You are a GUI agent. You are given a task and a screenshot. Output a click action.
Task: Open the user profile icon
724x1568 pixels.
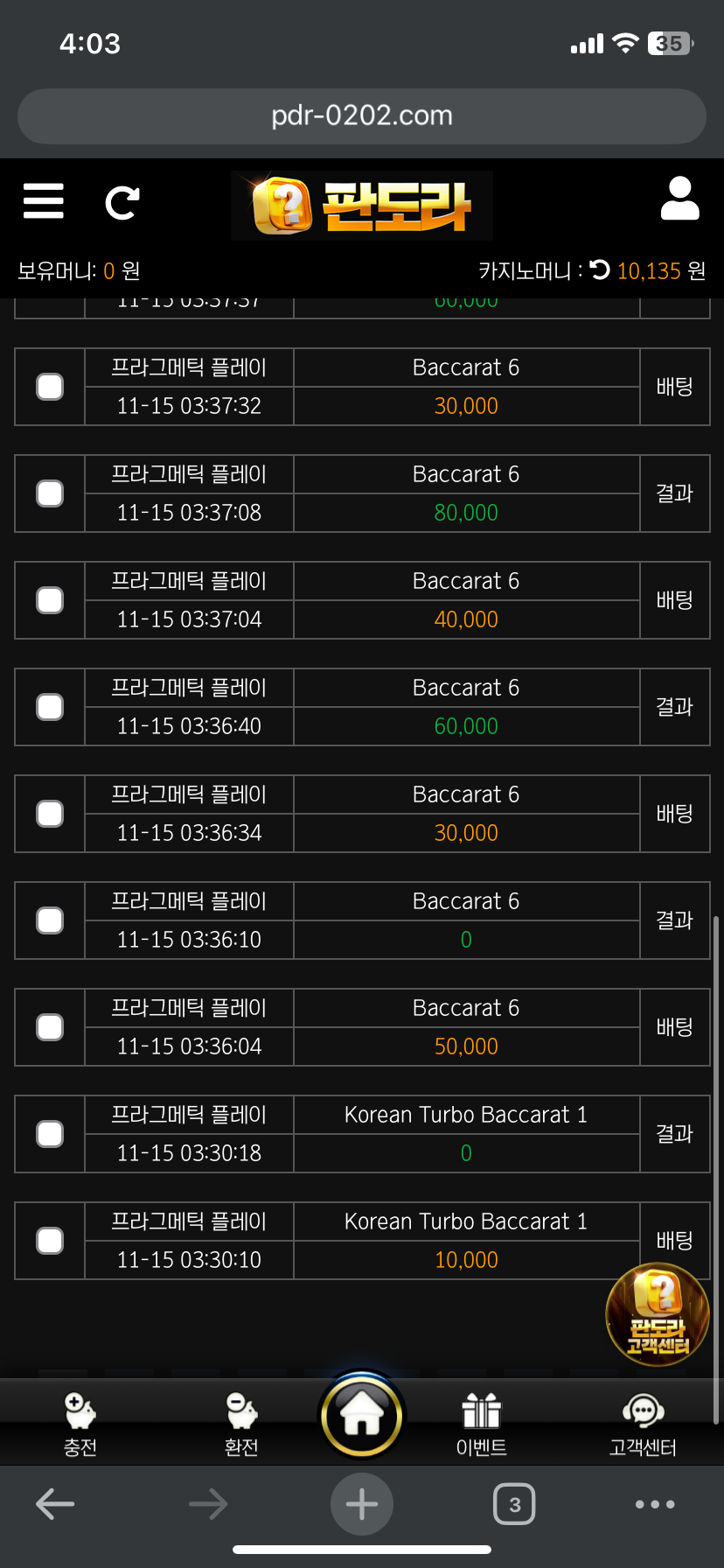[x=679, y=199]
